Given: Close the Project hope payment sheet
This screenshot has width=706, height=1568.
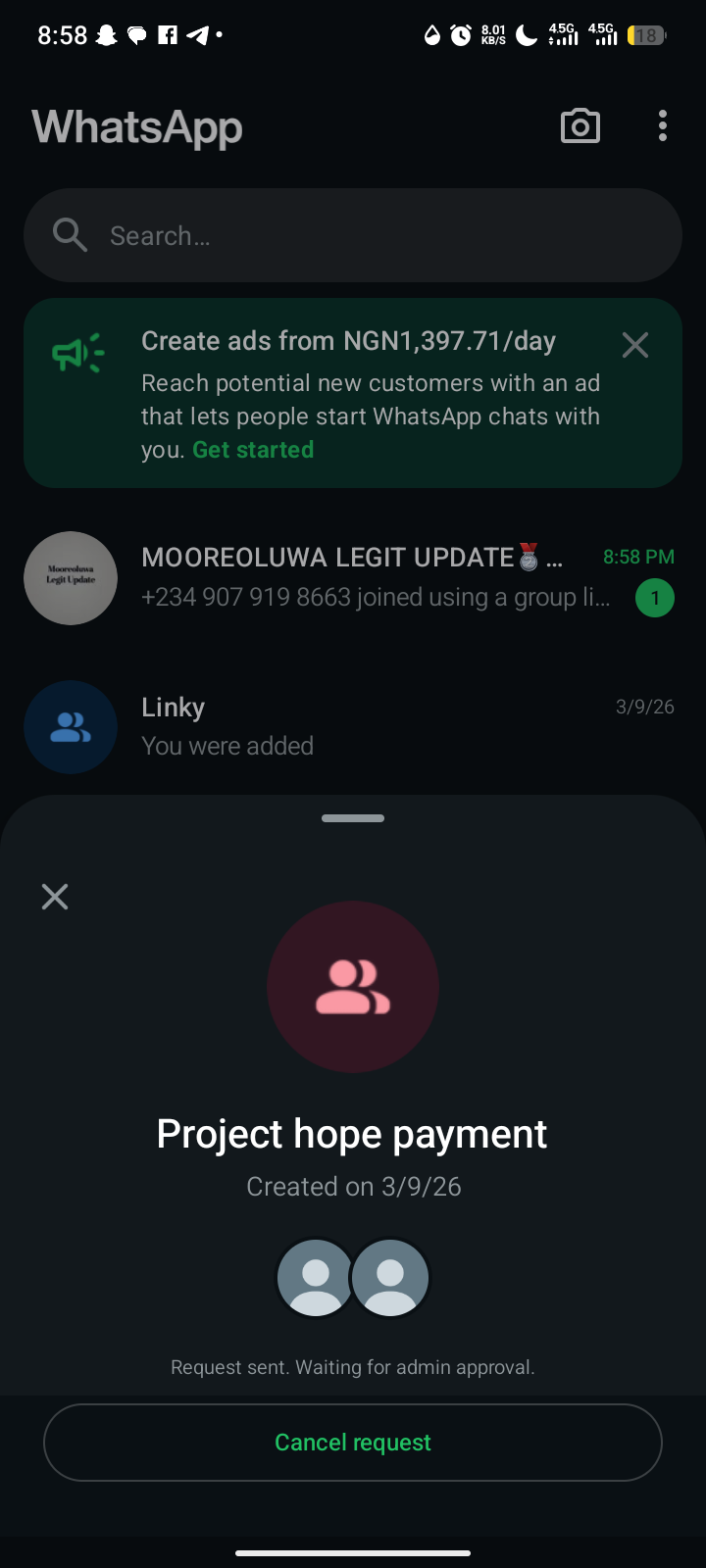Looking at the screenshot, I should (55, 897).
